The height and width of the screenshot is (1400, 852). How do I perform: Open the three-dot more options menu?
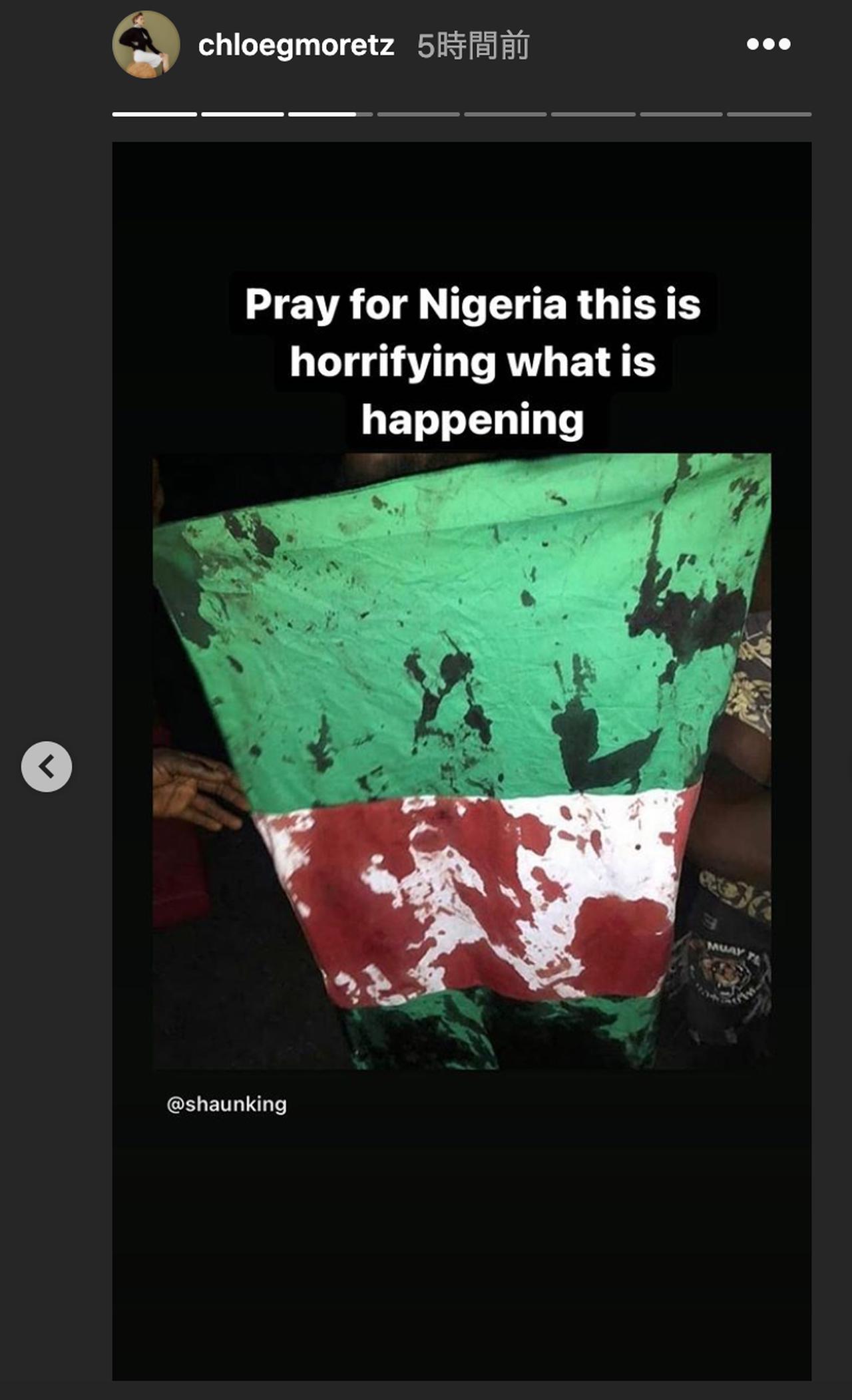[768, 45]
